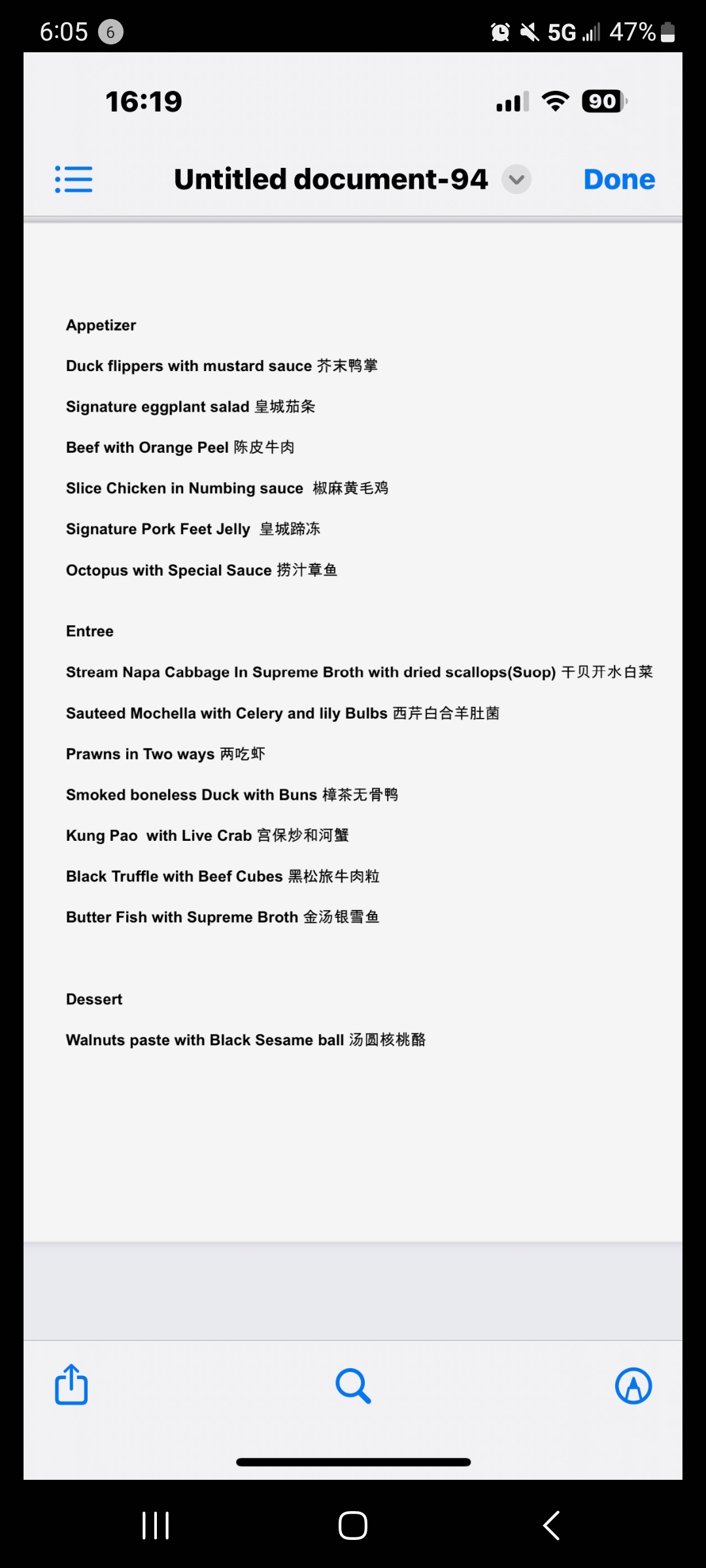
Task: Go to the home screen
Action: point(353,1526)
